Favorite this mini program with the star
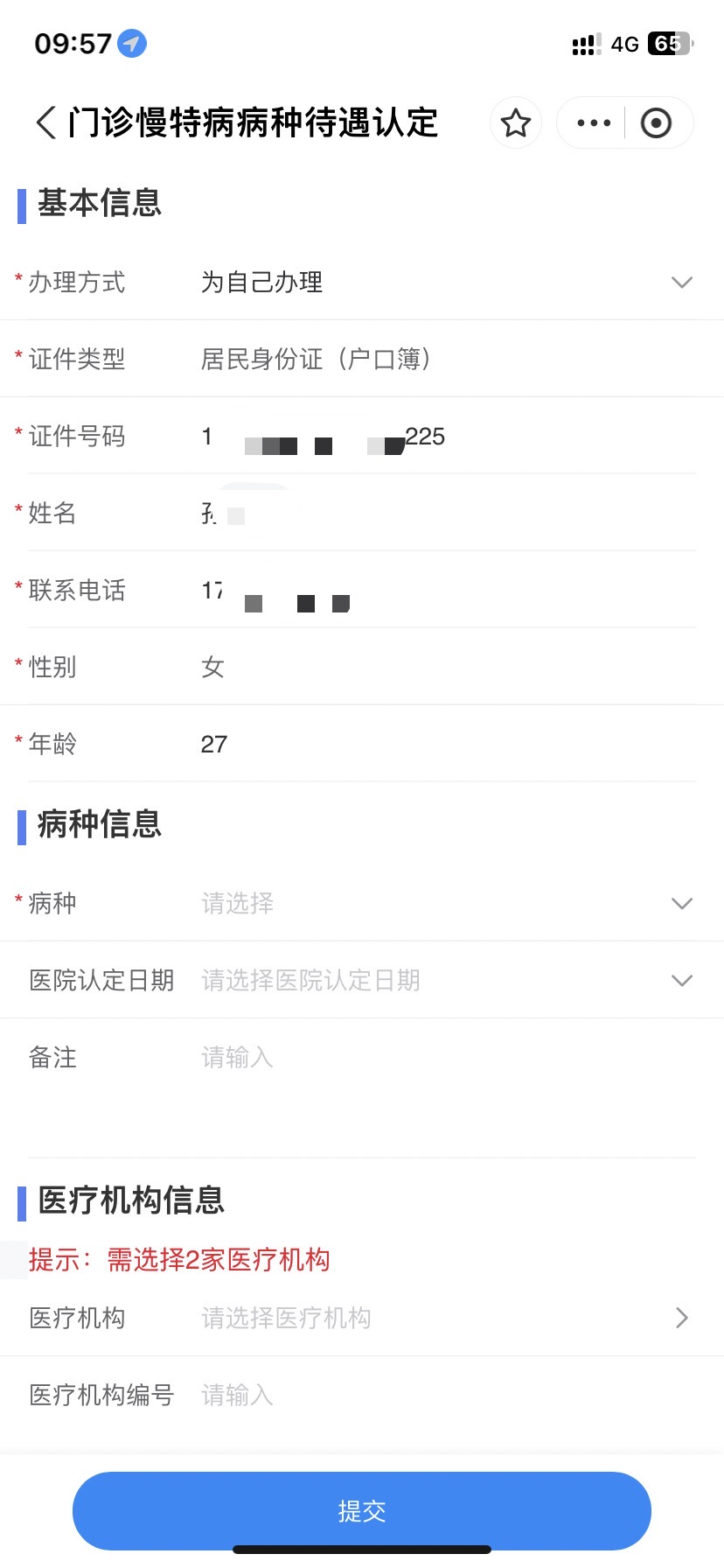Viewport: 724px width, 1568px height. pos(516,122)
